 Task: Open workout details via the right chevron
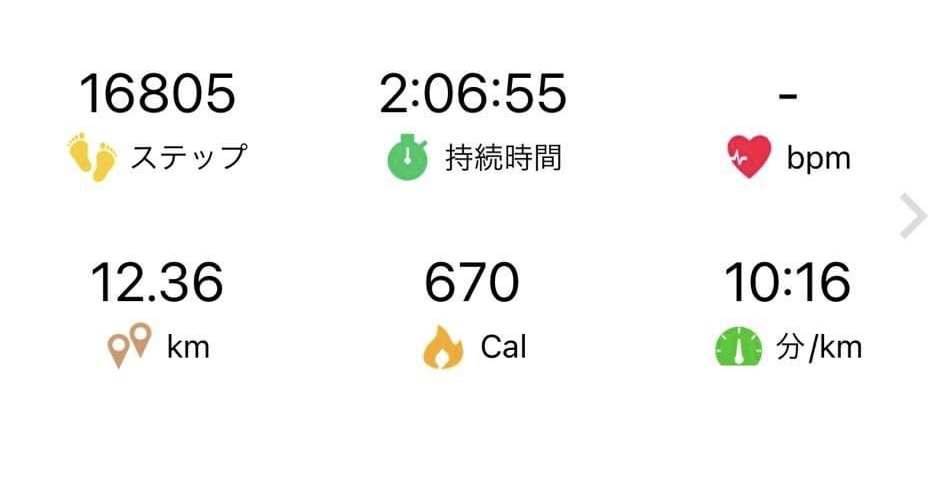[x=913, y=217]
